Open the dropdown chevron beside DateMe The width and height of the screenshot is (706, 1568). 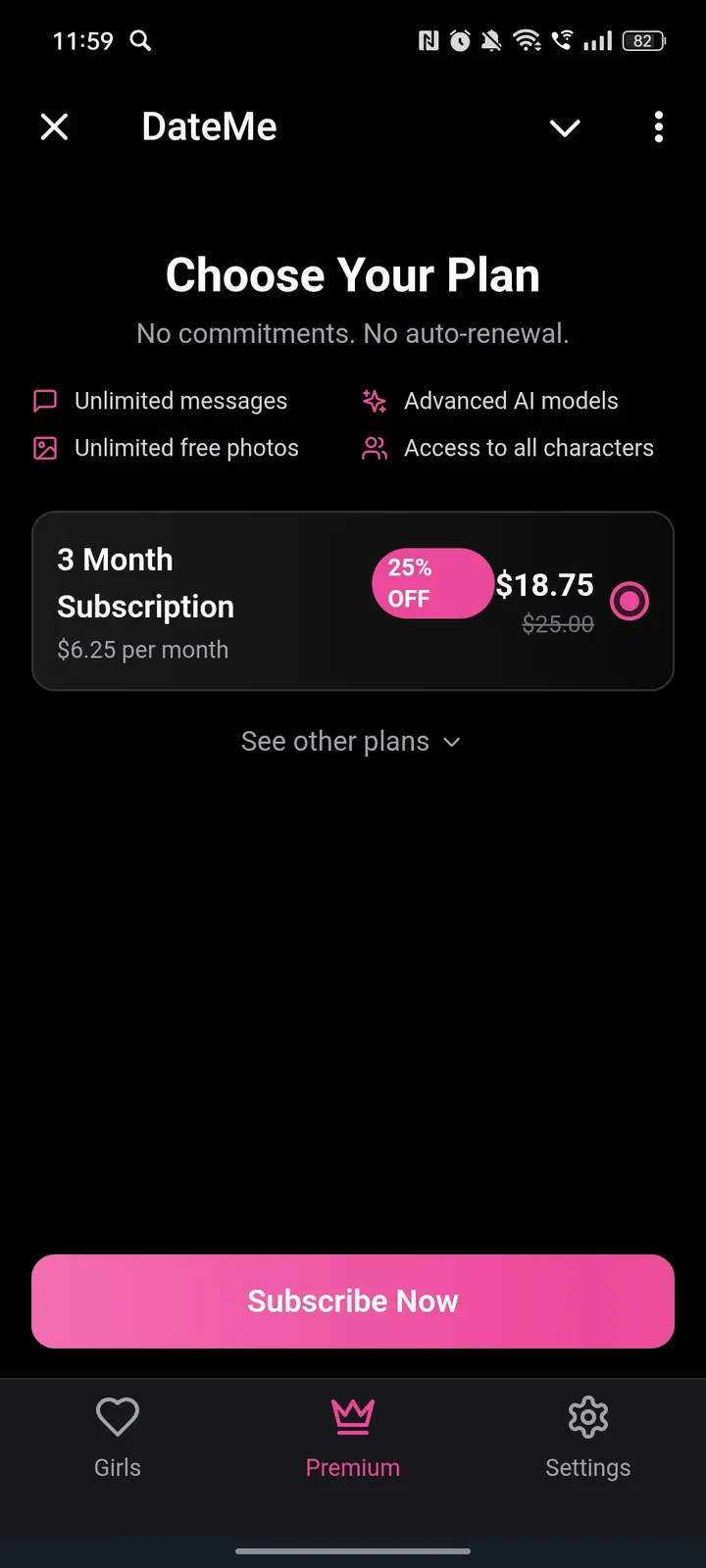pyautogui.click(x=565, y=127)
